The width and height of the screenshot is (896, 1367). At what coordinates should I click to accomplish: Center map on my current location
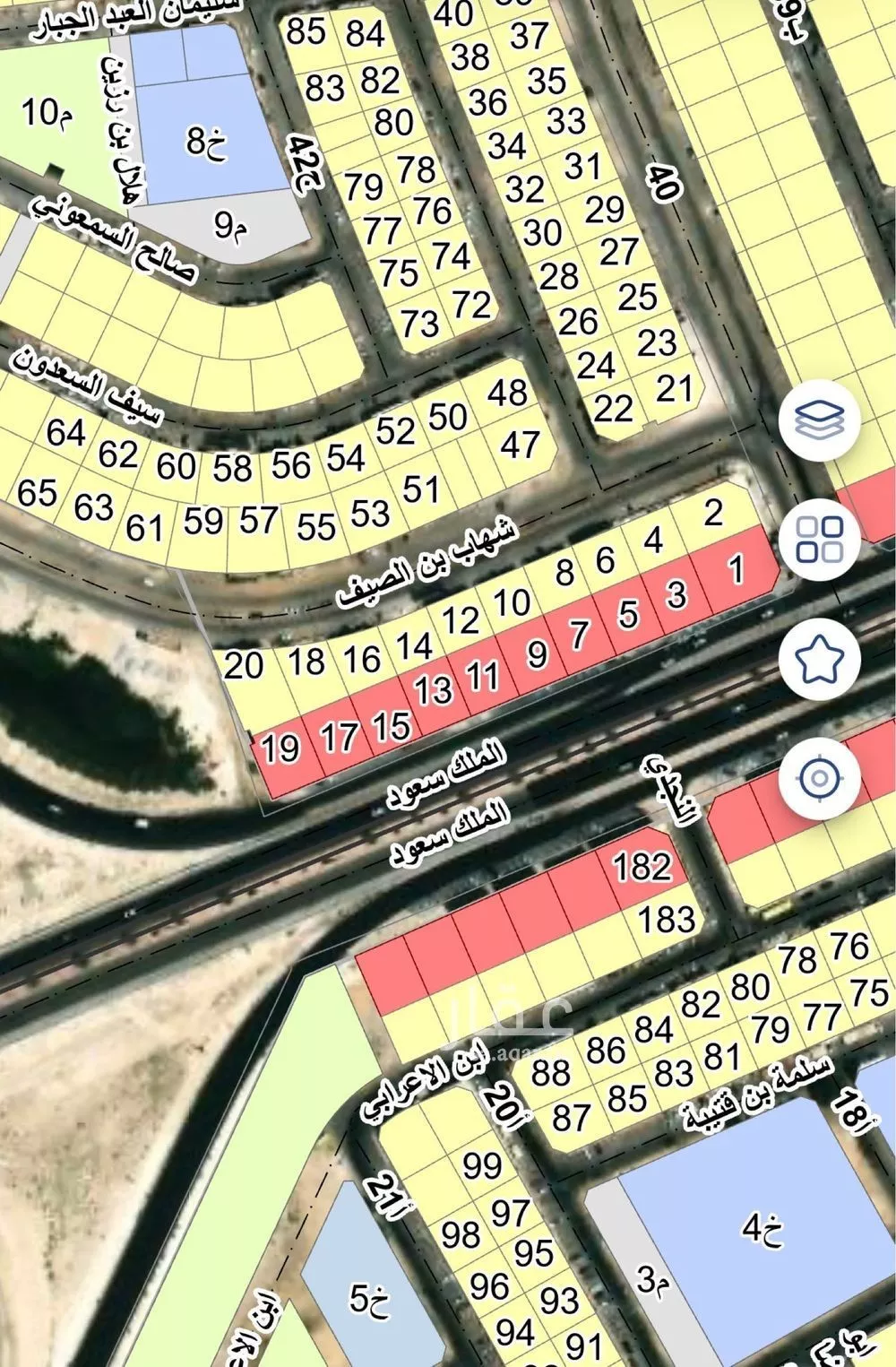819,777
